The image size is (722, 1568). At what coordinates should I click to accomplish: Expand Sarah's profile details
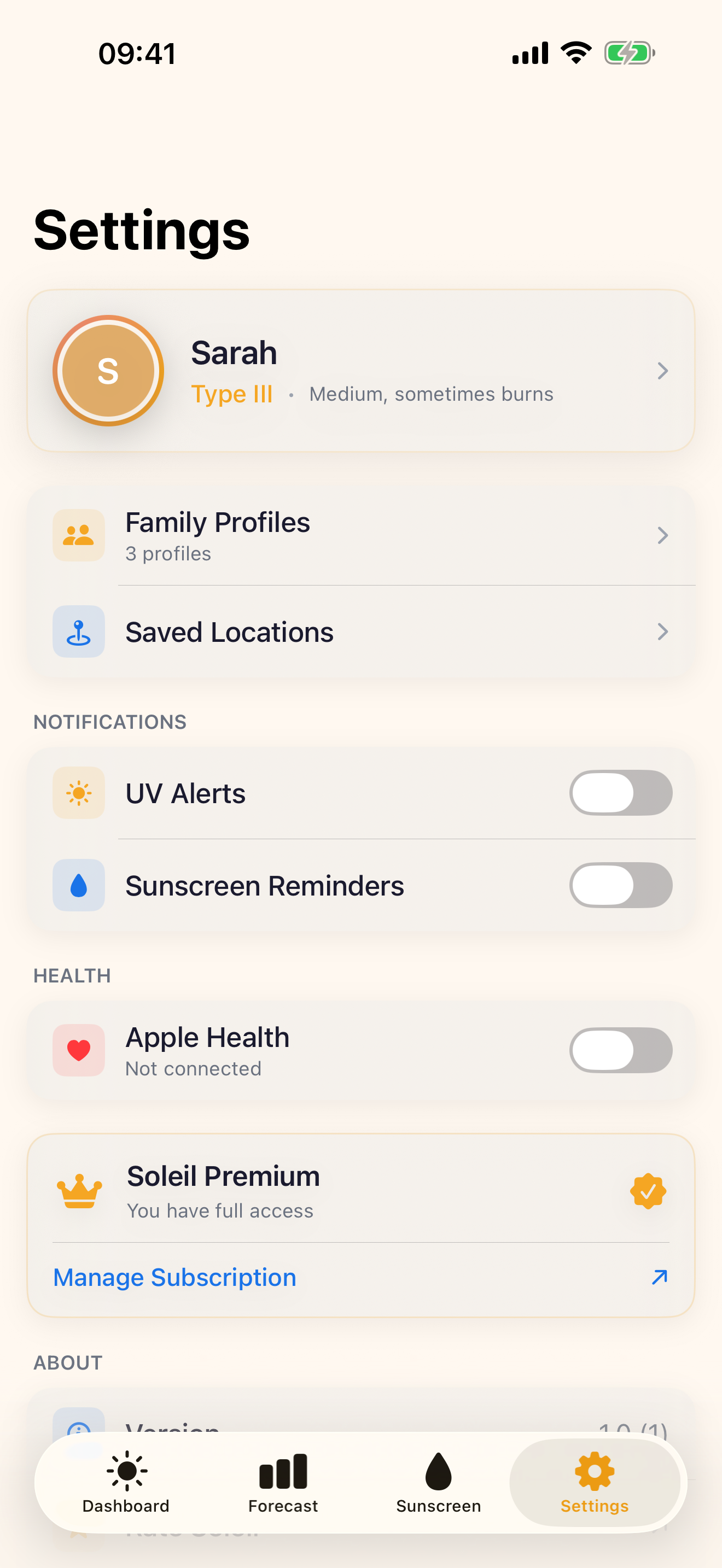pyautogui.click(x=663, y=371)
